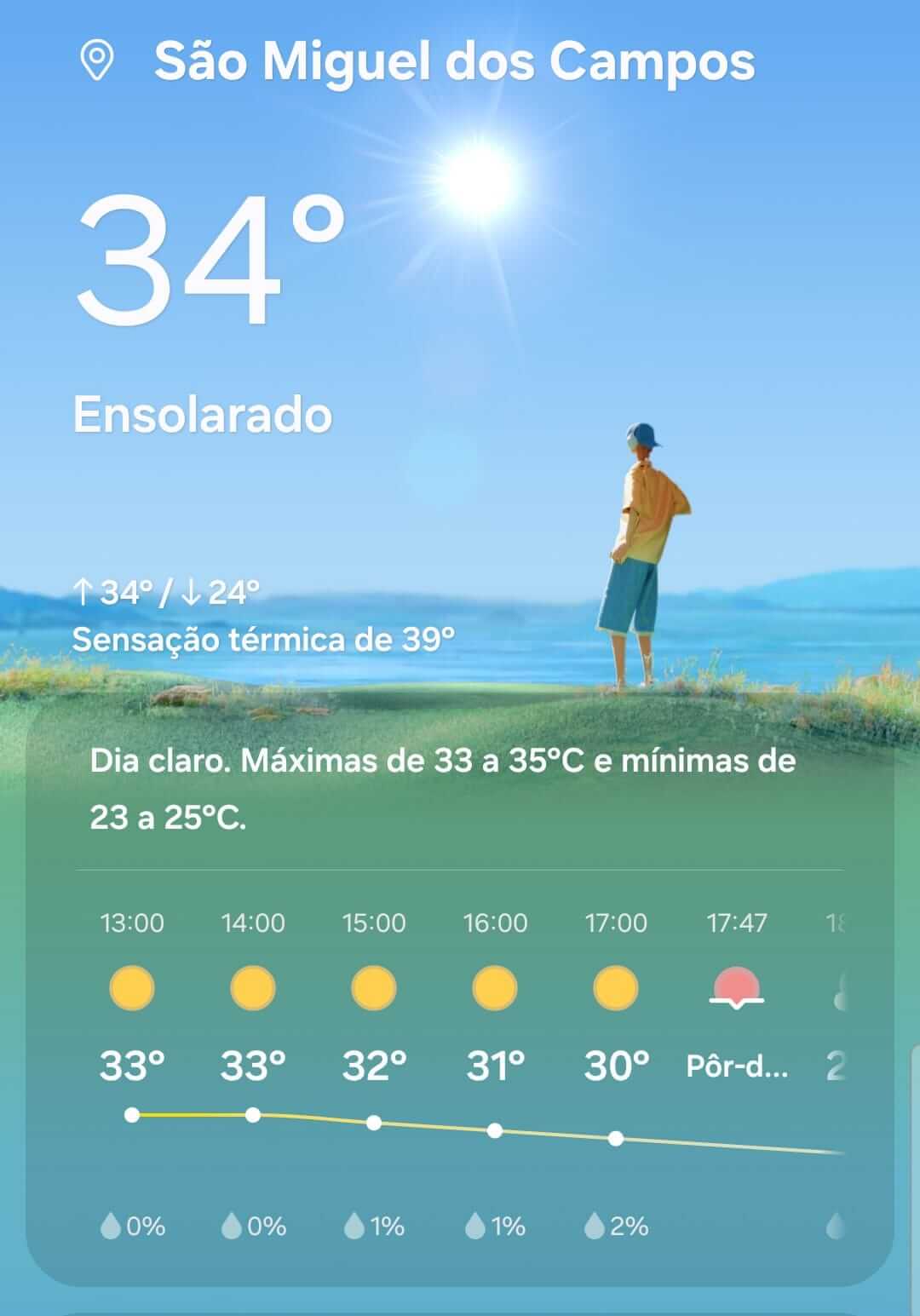Open the hourly forecast card
The height and width of the screenshot is (1316, 920).
(460, 1073)
